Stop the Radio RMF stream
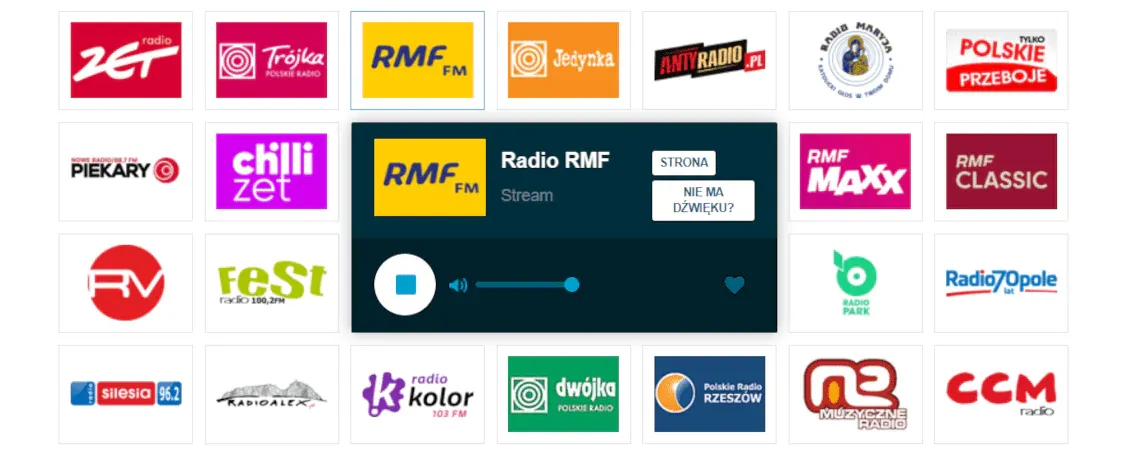This screenshot has height=450, width=1125. point(405,285)
